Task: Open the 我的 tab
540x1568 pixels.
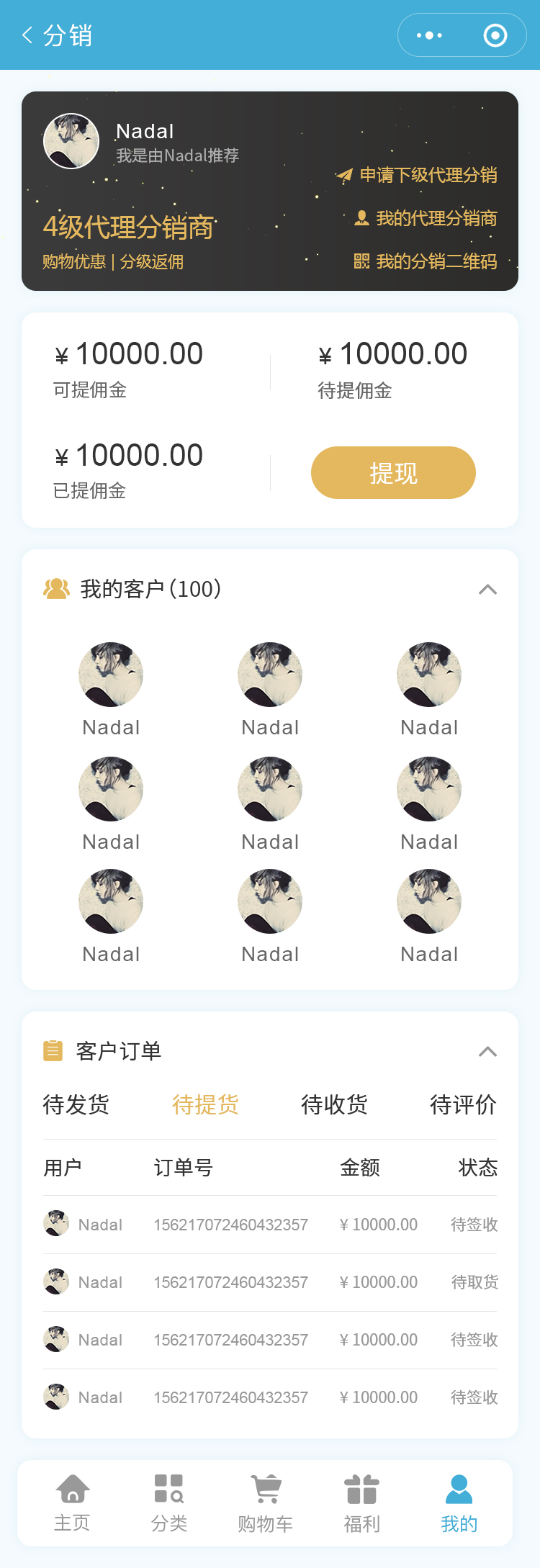Action: [x=459, y=1502]
